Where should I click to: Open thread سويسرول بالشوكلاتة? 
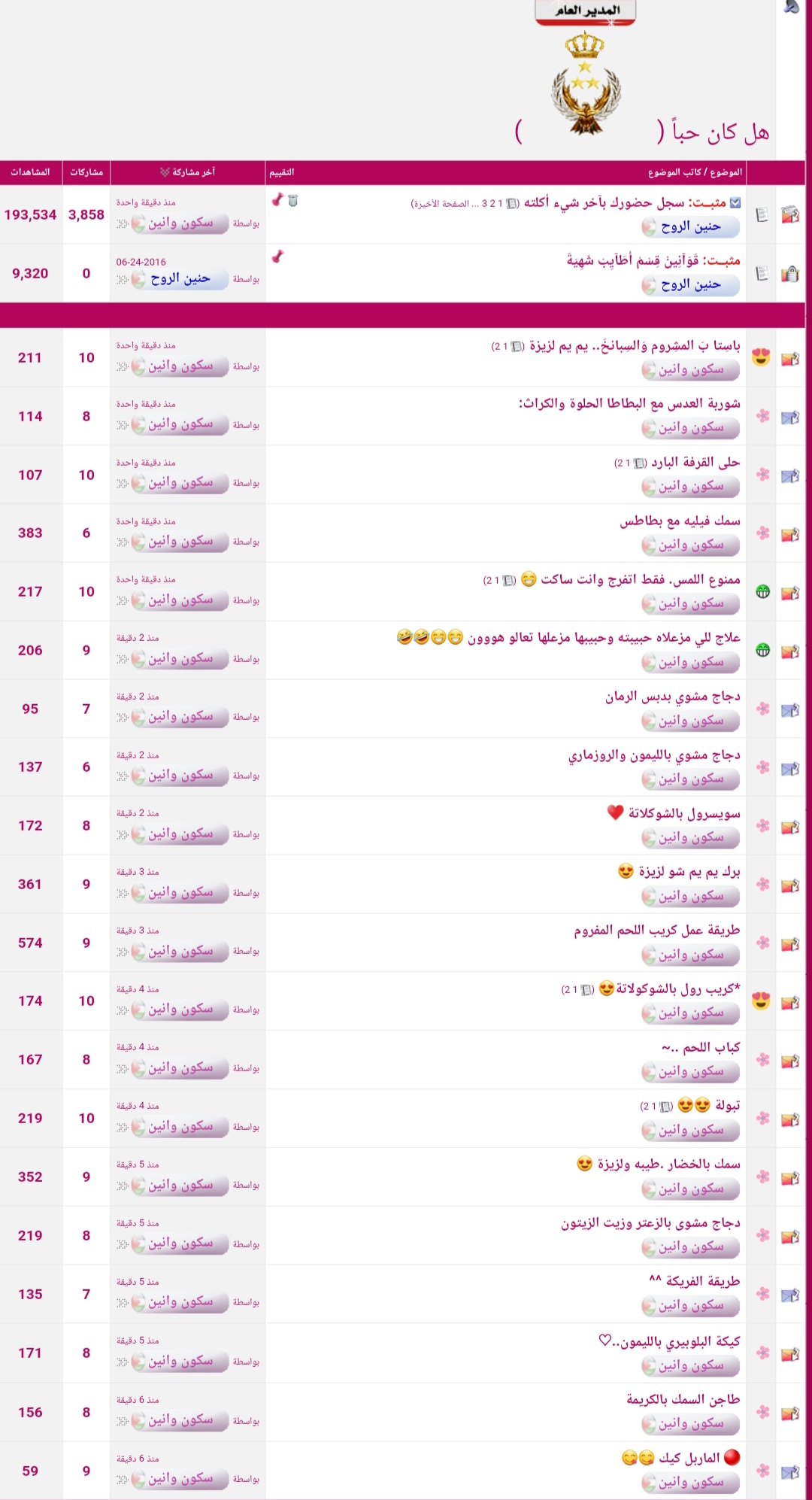point(684,813)
